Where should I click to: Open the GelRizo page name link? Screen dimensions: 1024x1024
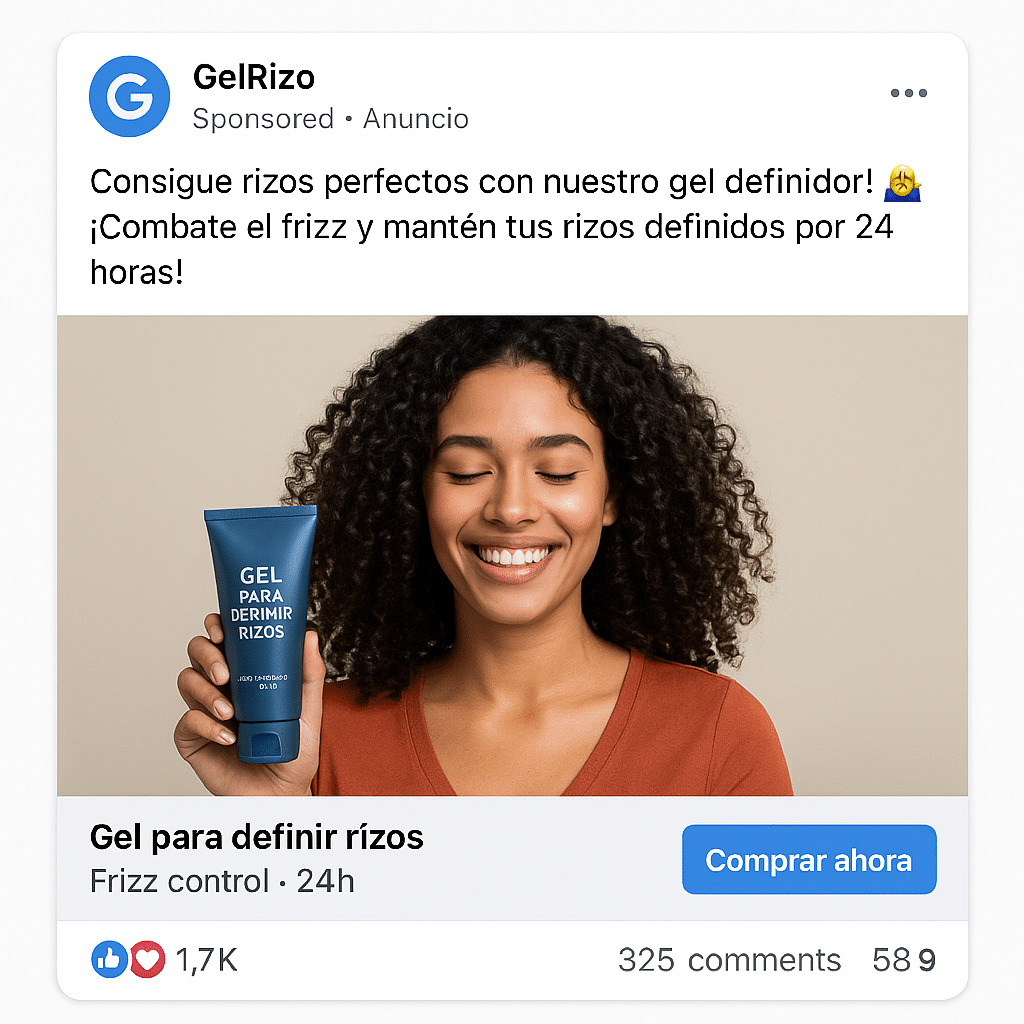point(253,77)
